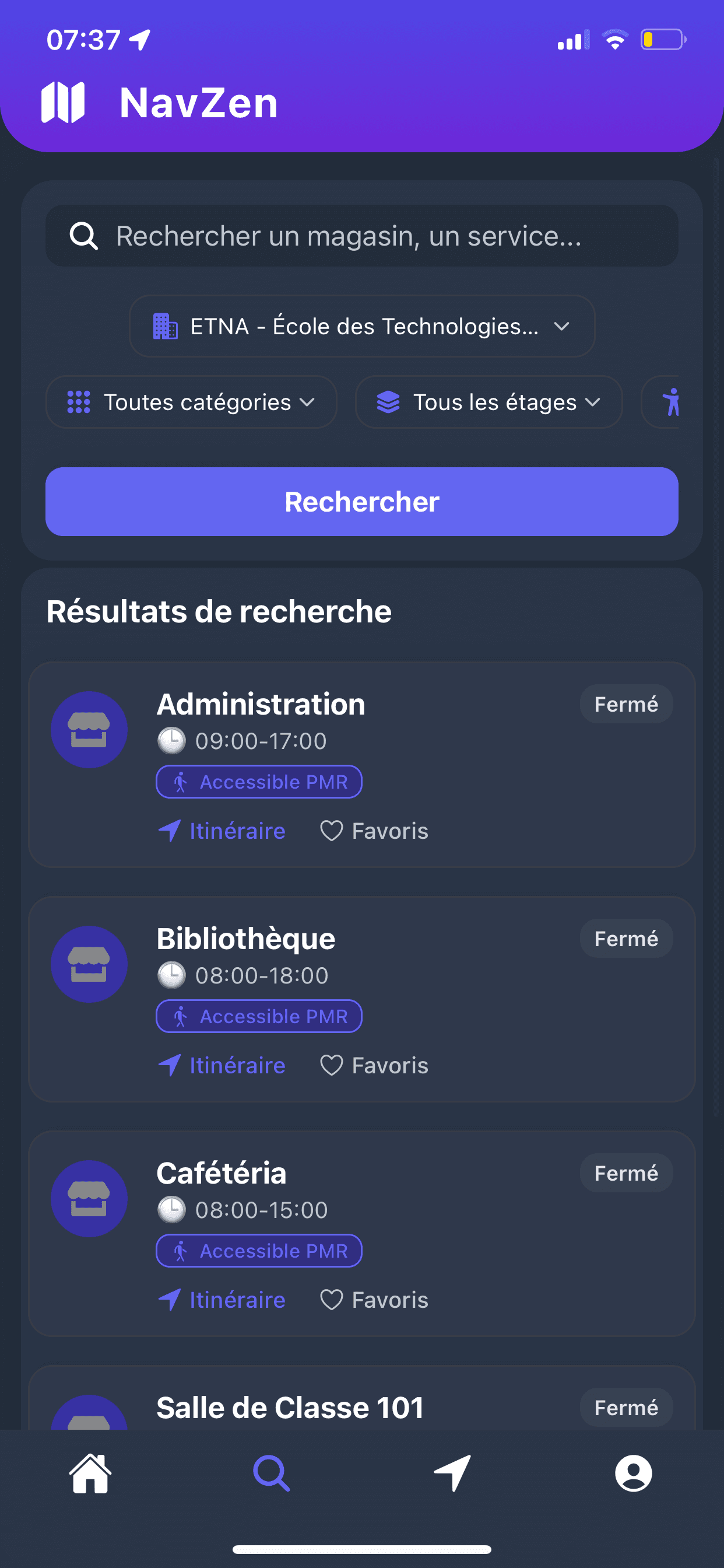Tap the Administration store icon

pyautogui.click(x=89, y=729)
